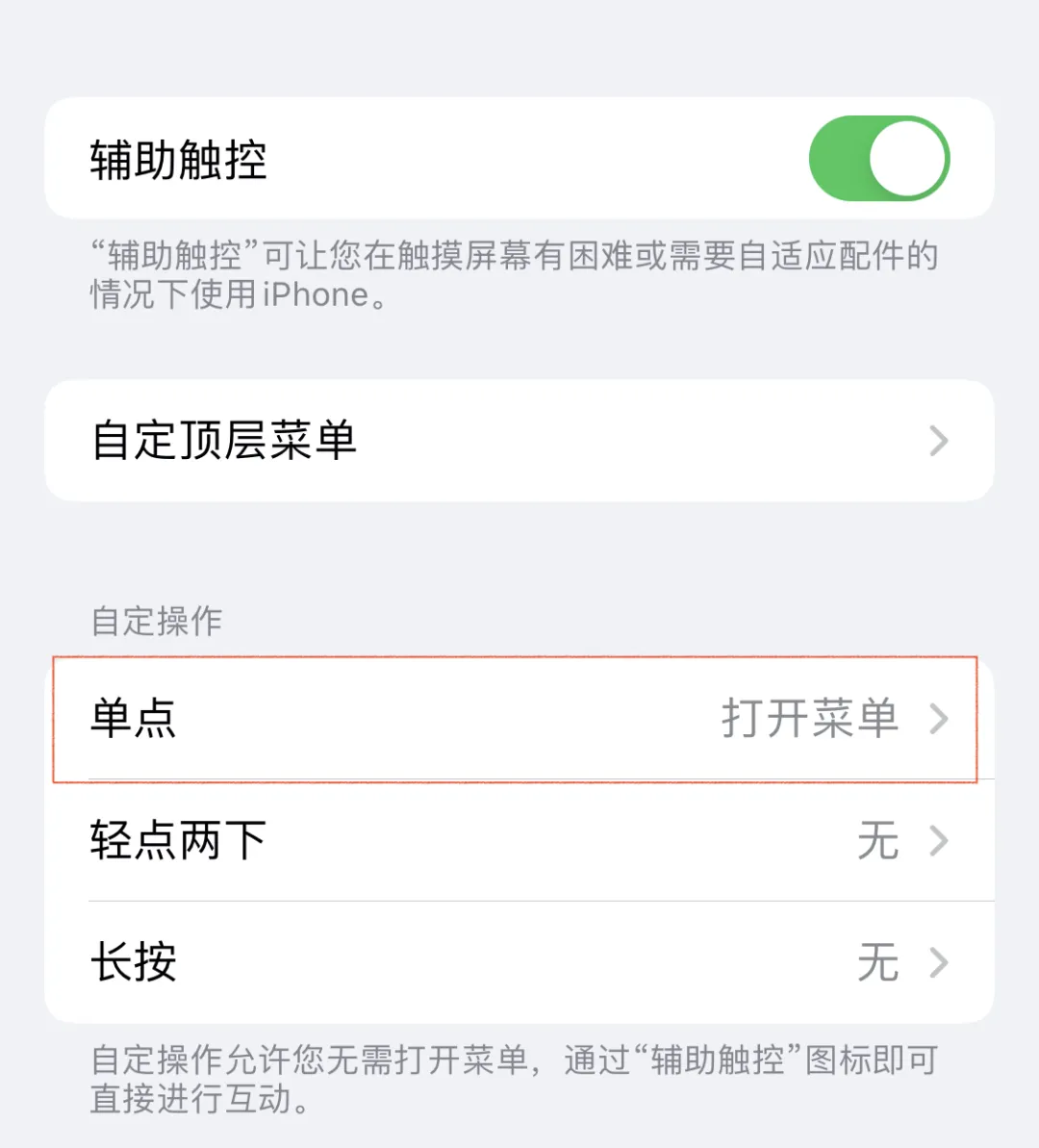Select the 长按 custom action row

coord(519,962)
